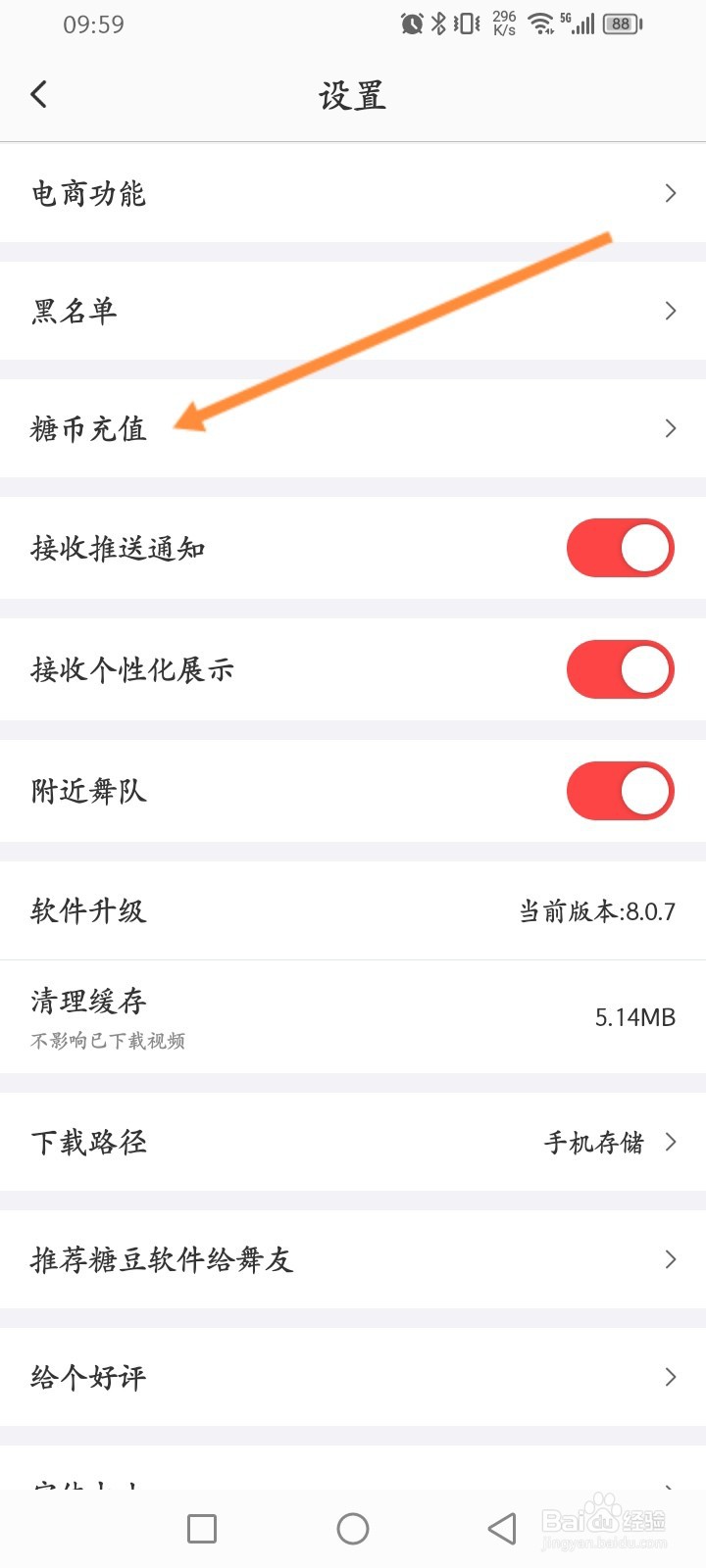Tap 清理缓存 to clear cache
The image size is (706, 1568).
pos(353,1016)
